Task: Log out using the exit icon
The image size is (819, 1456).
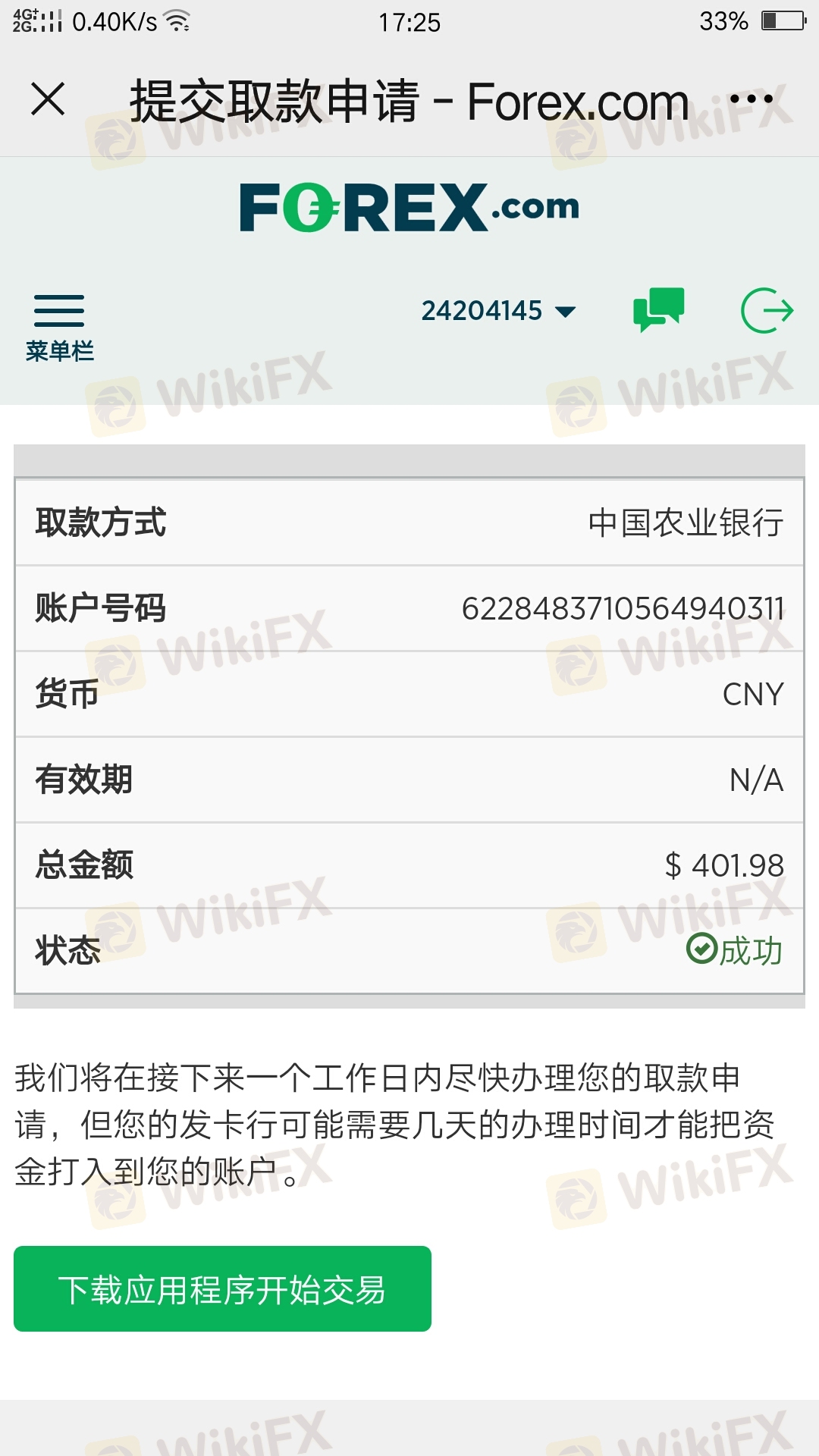Action: (767, 310)
